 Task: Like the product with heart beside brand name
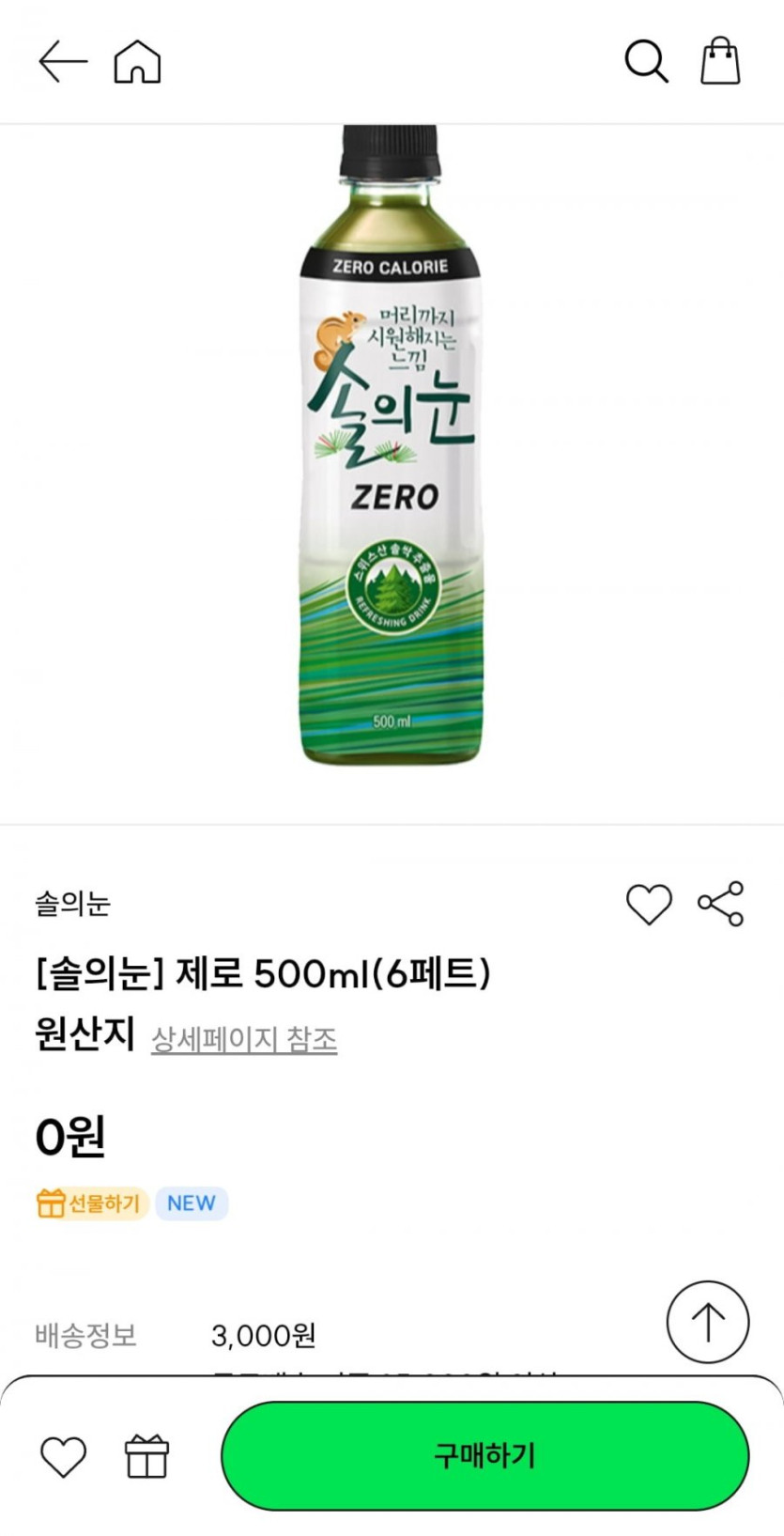coord(649,904)
